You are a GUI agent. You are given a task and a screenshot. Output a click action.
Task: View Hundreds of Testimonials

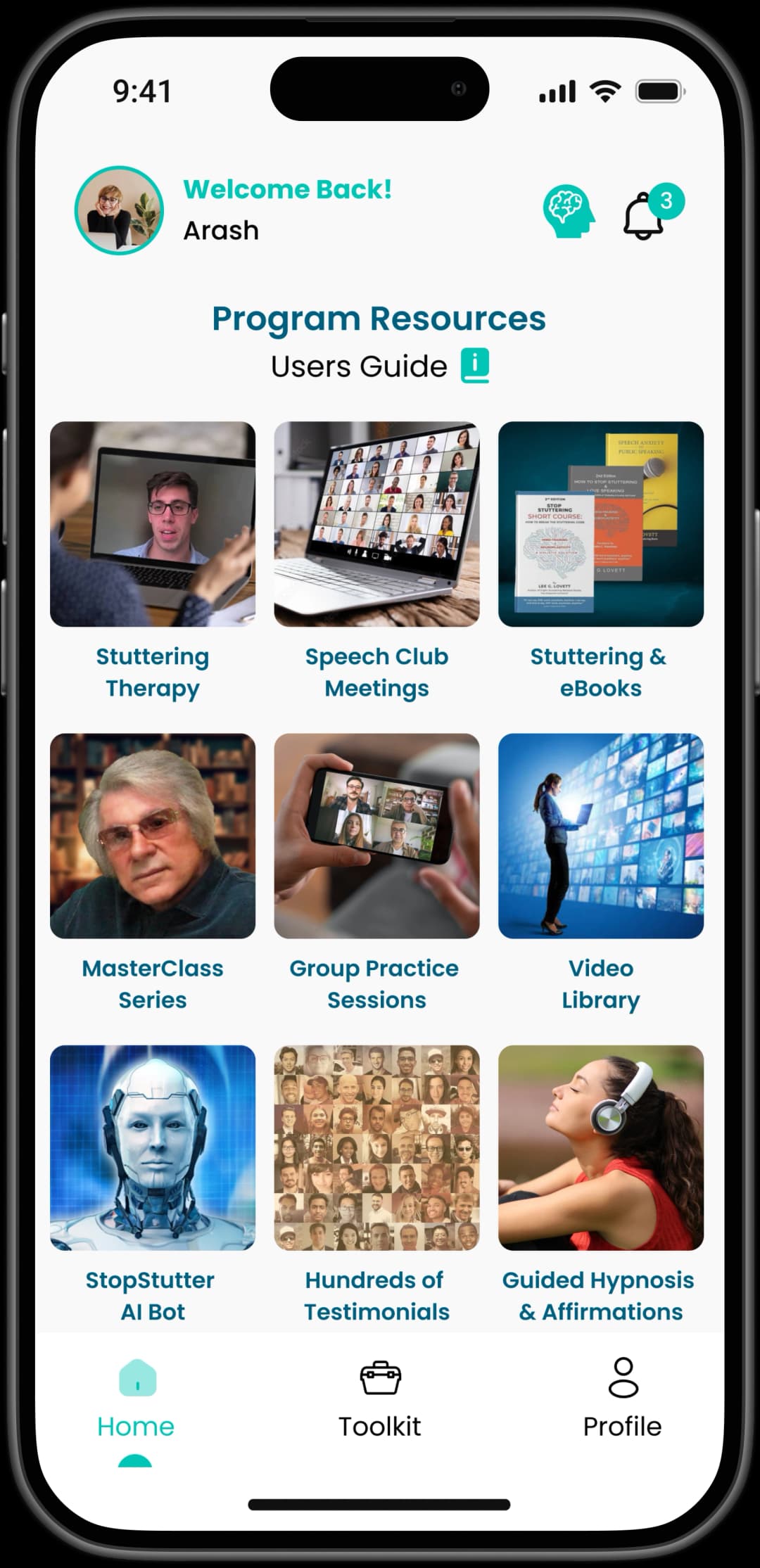click(376, 1147)
